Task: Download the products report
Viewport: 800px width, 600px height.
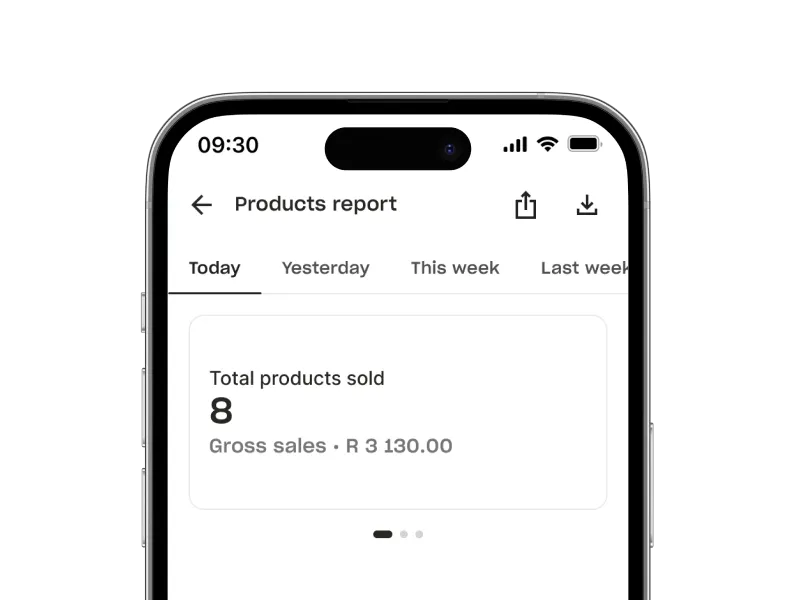Action: (587, 205)
